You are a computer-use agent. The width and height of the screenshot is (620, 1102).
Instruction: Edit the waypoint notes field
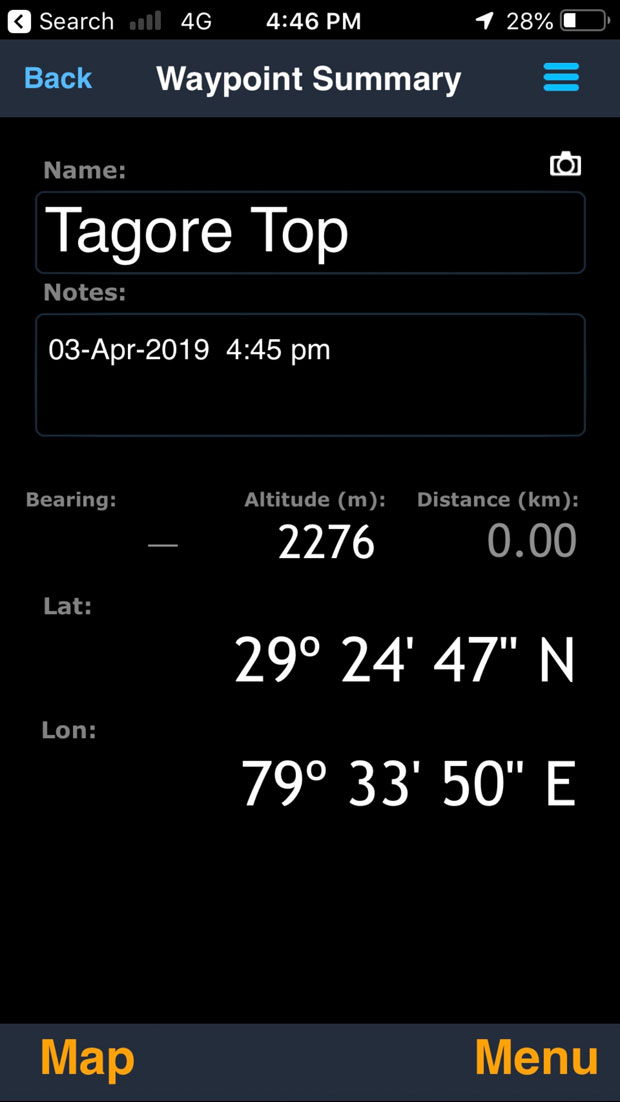click(x=310, y=375)
